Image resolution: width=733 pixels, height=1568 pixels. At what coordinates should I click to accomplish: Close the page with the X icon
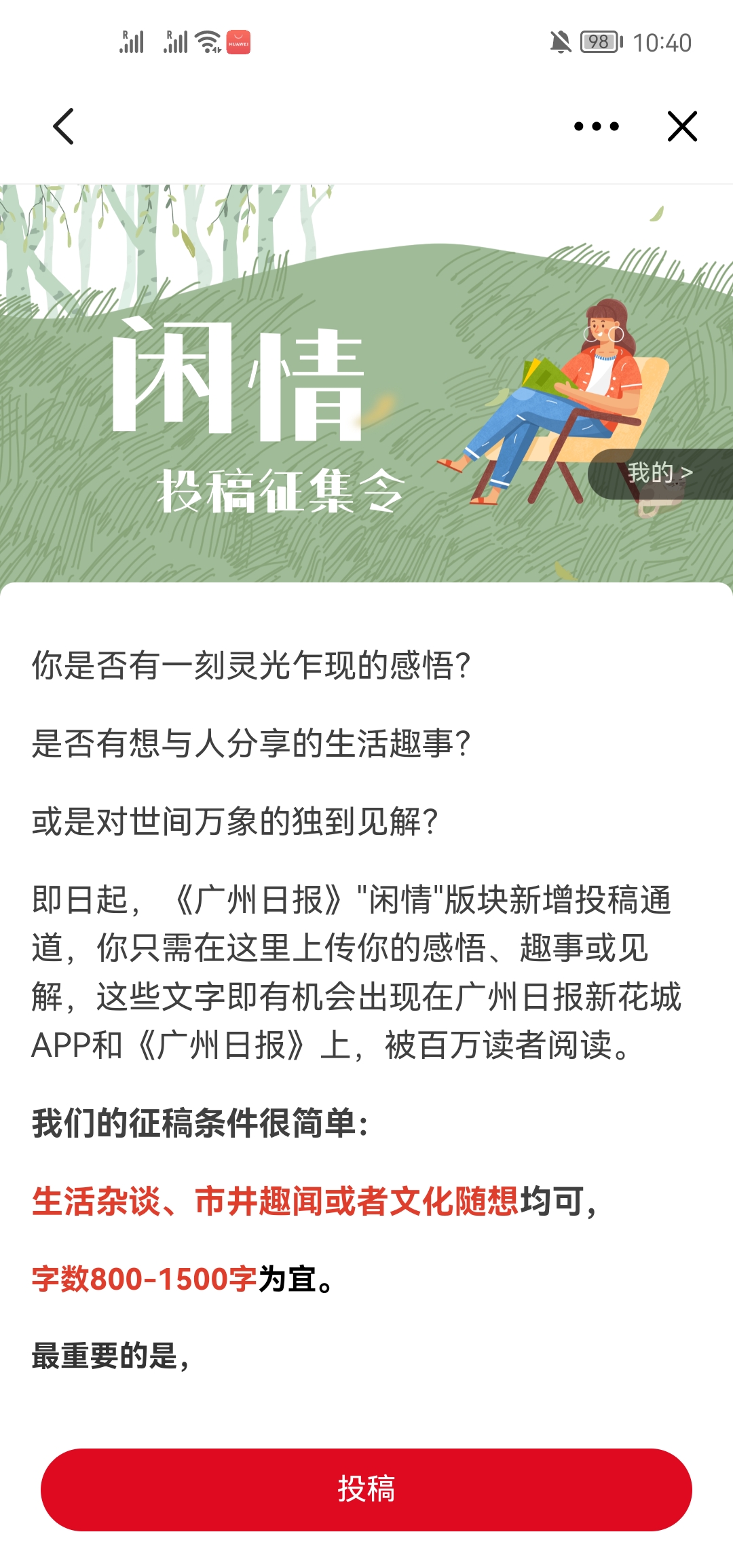pos(682,126)
